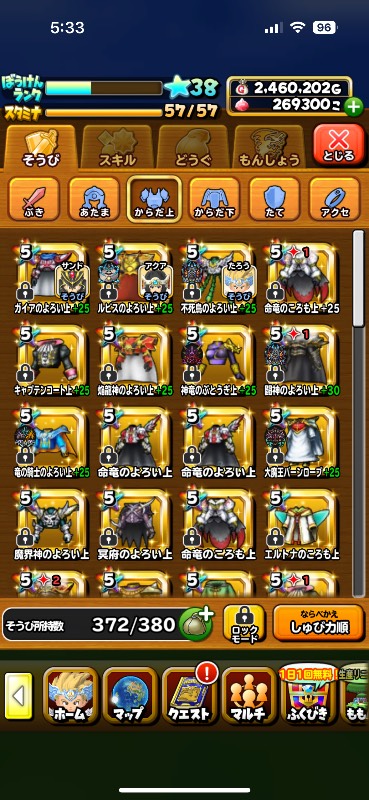Select the たて shield category
This screenshot has width=369, height=800.
275,199
